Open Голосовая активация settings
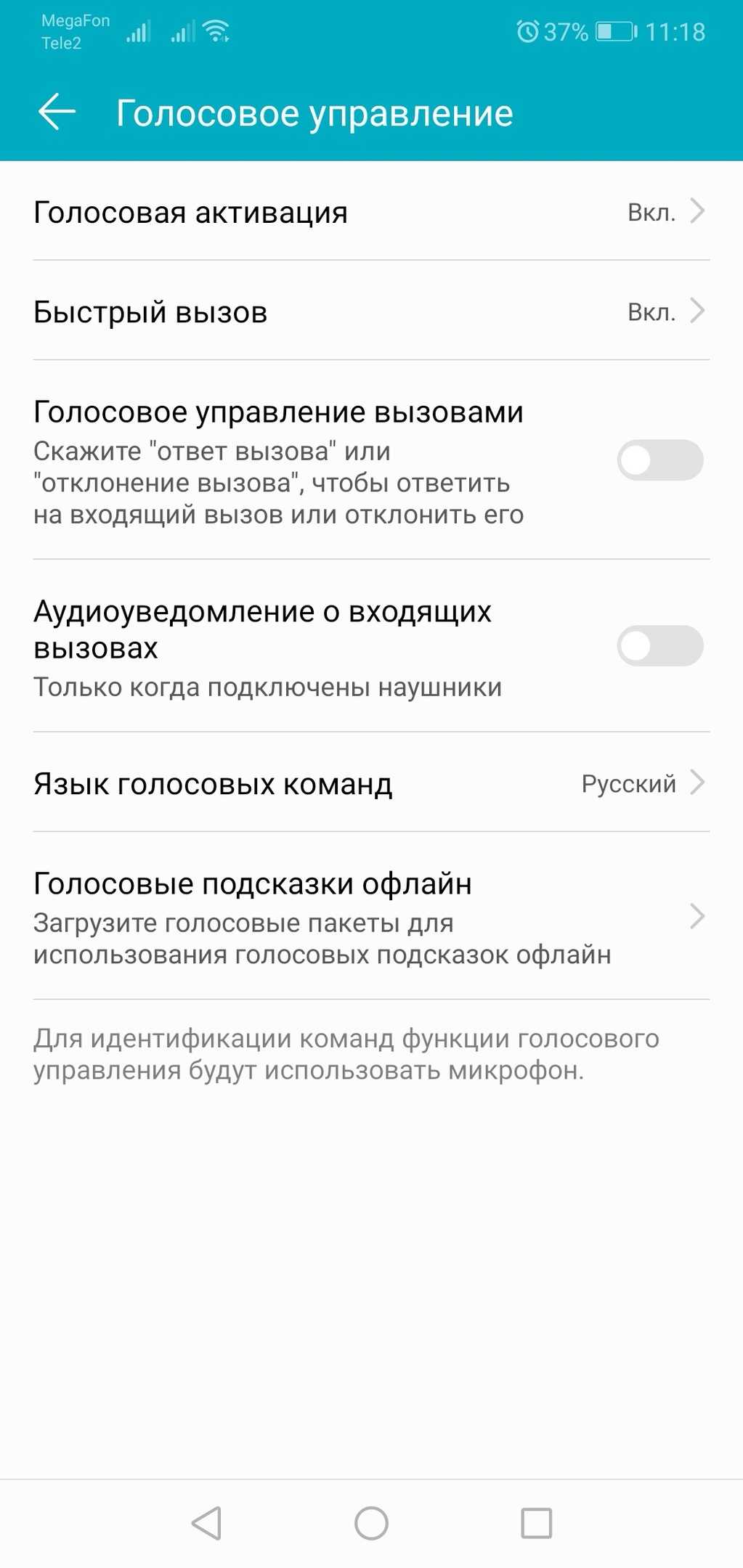Screen dimensions: 743x1568 [x=371, y=211]
